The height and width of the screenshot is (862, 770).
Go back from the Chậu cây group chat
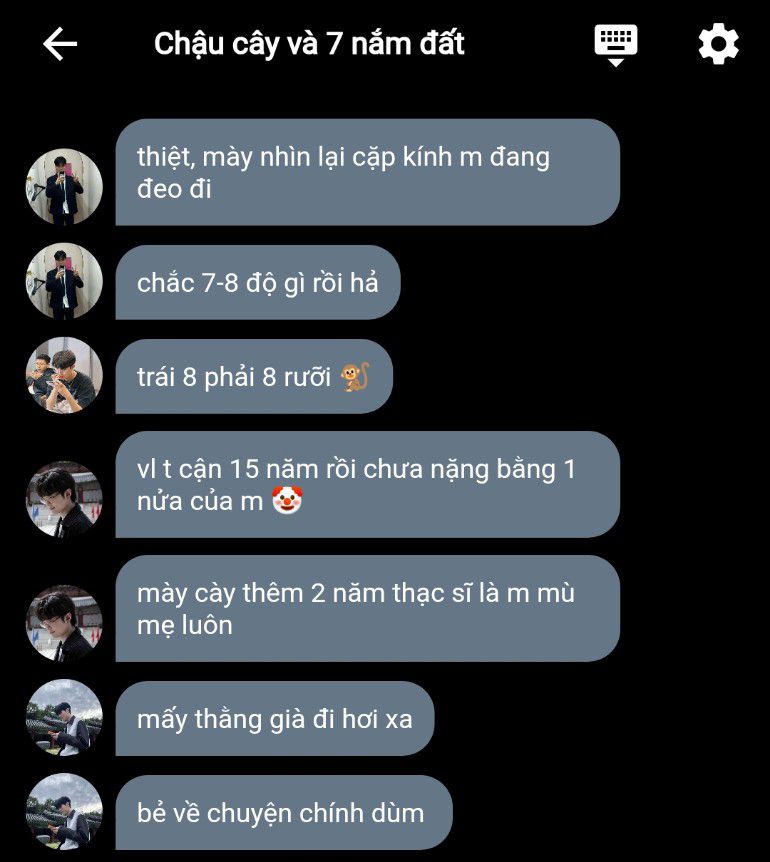(x=60, y=44)
